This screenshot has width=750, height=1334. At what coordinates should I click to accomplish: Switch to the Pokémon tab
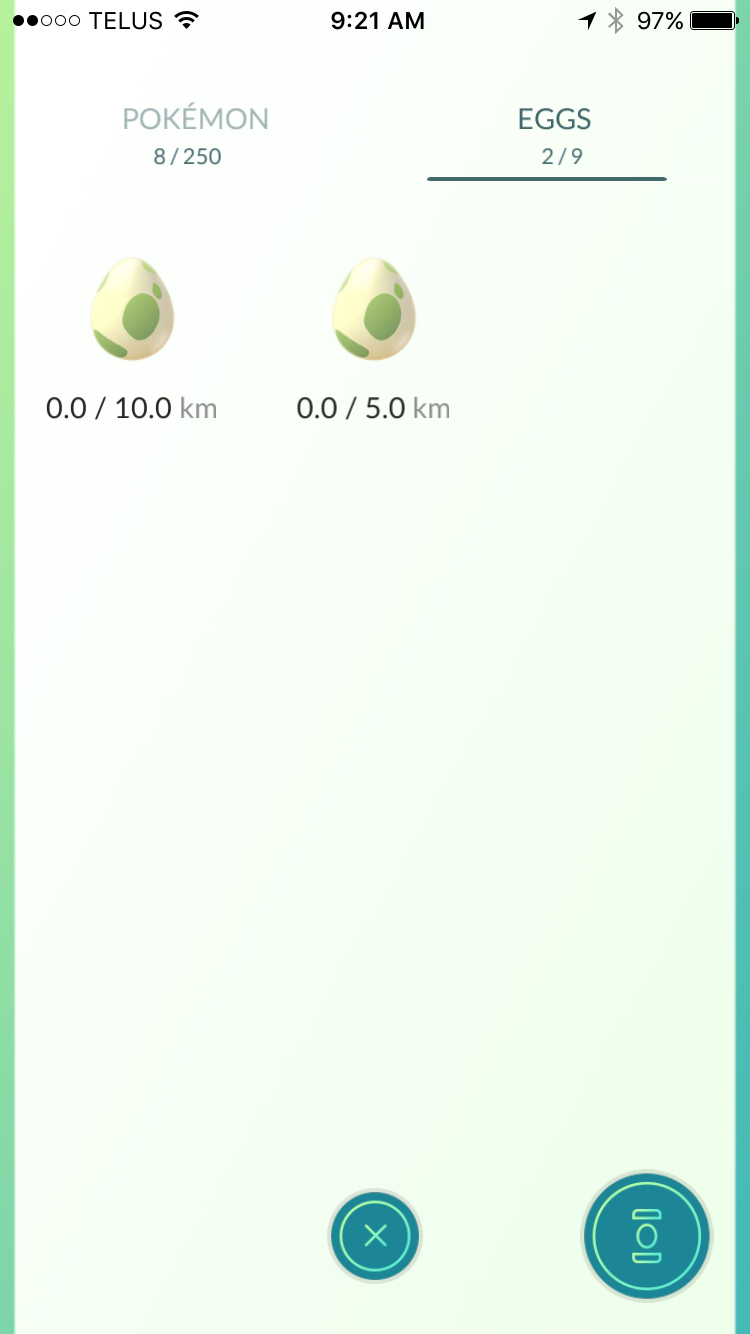(x=196, y=133)
